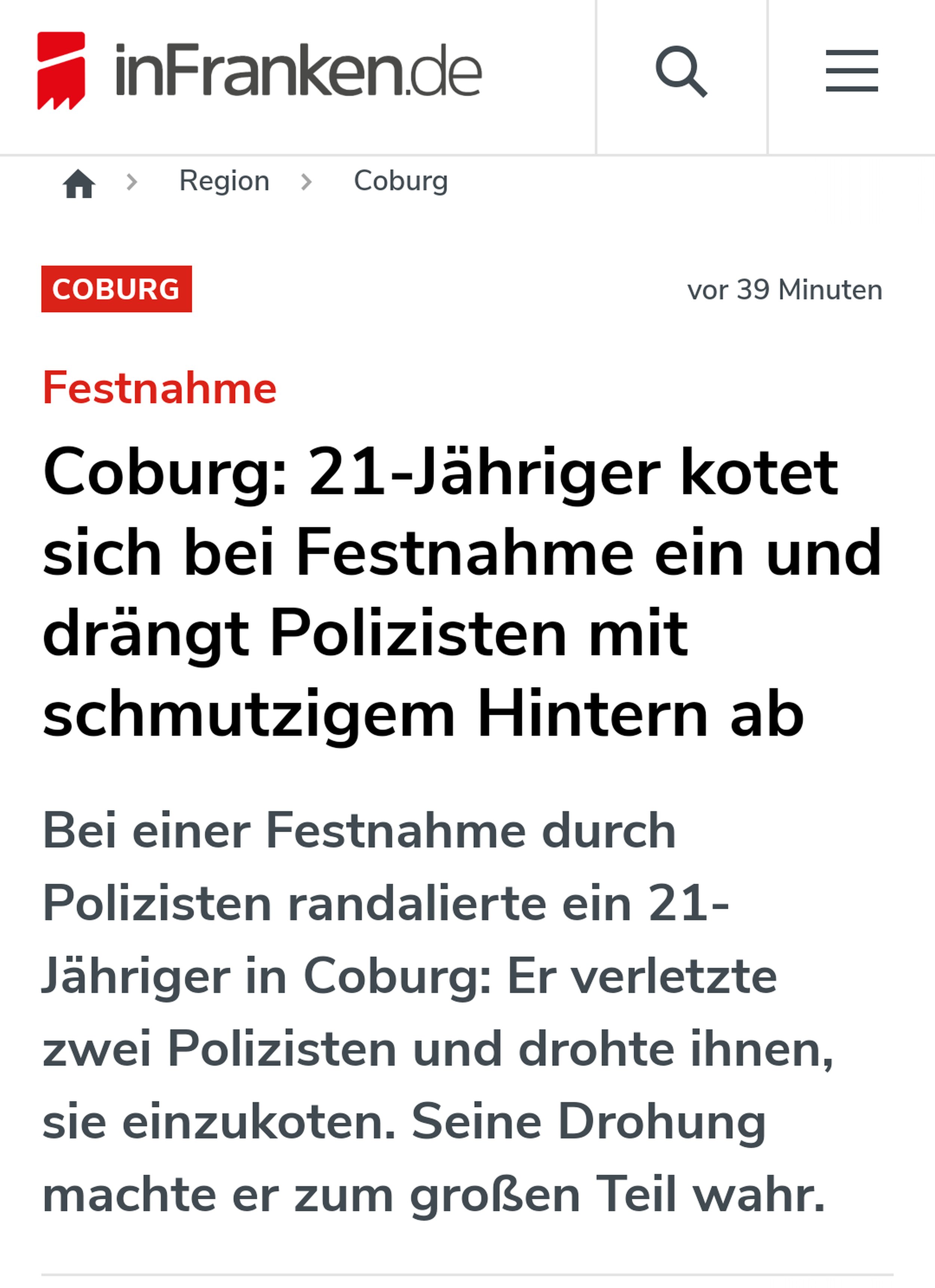Select the red COBURG category tag
Viewport: 935px width, 1288px height.
tap(116, 289)
